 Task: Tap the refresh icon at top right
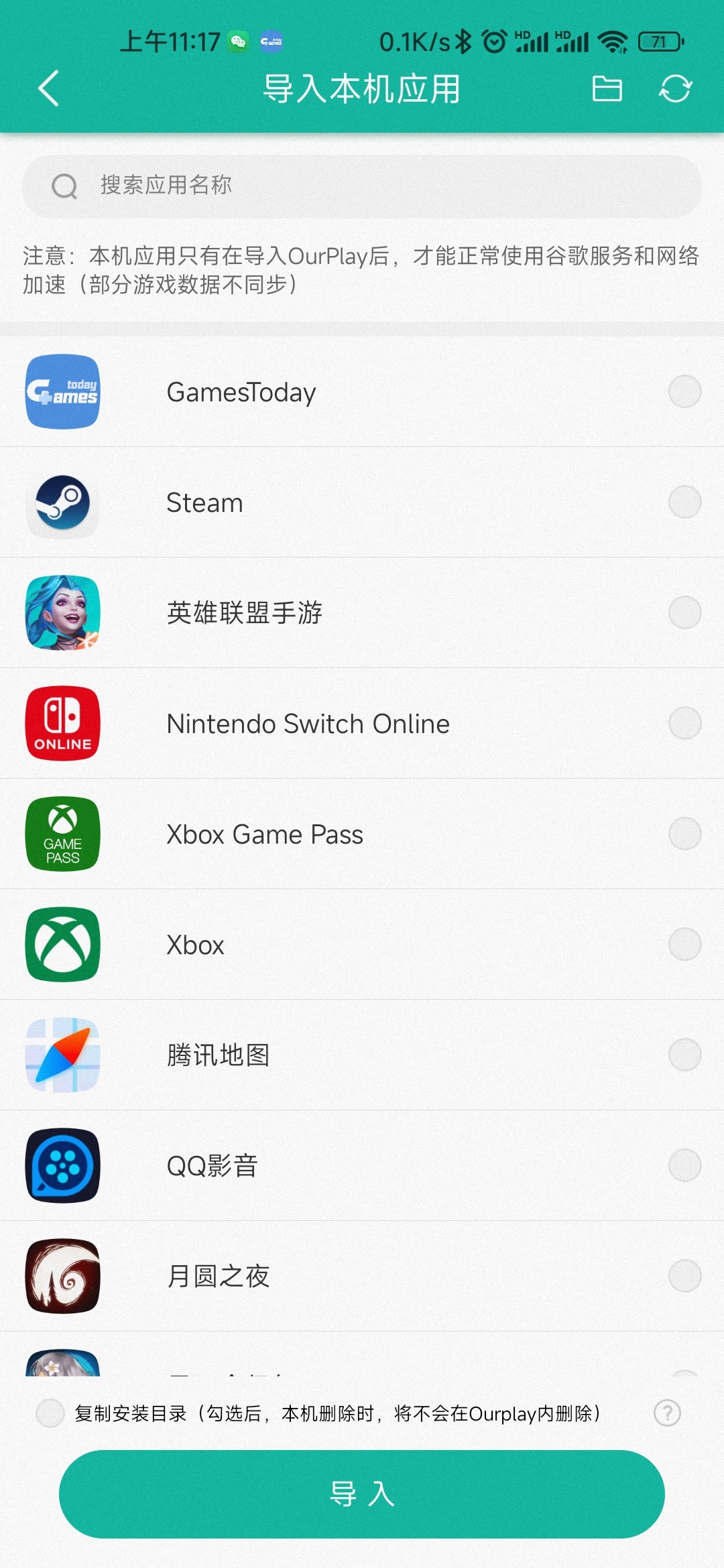(x=674, y=88)
